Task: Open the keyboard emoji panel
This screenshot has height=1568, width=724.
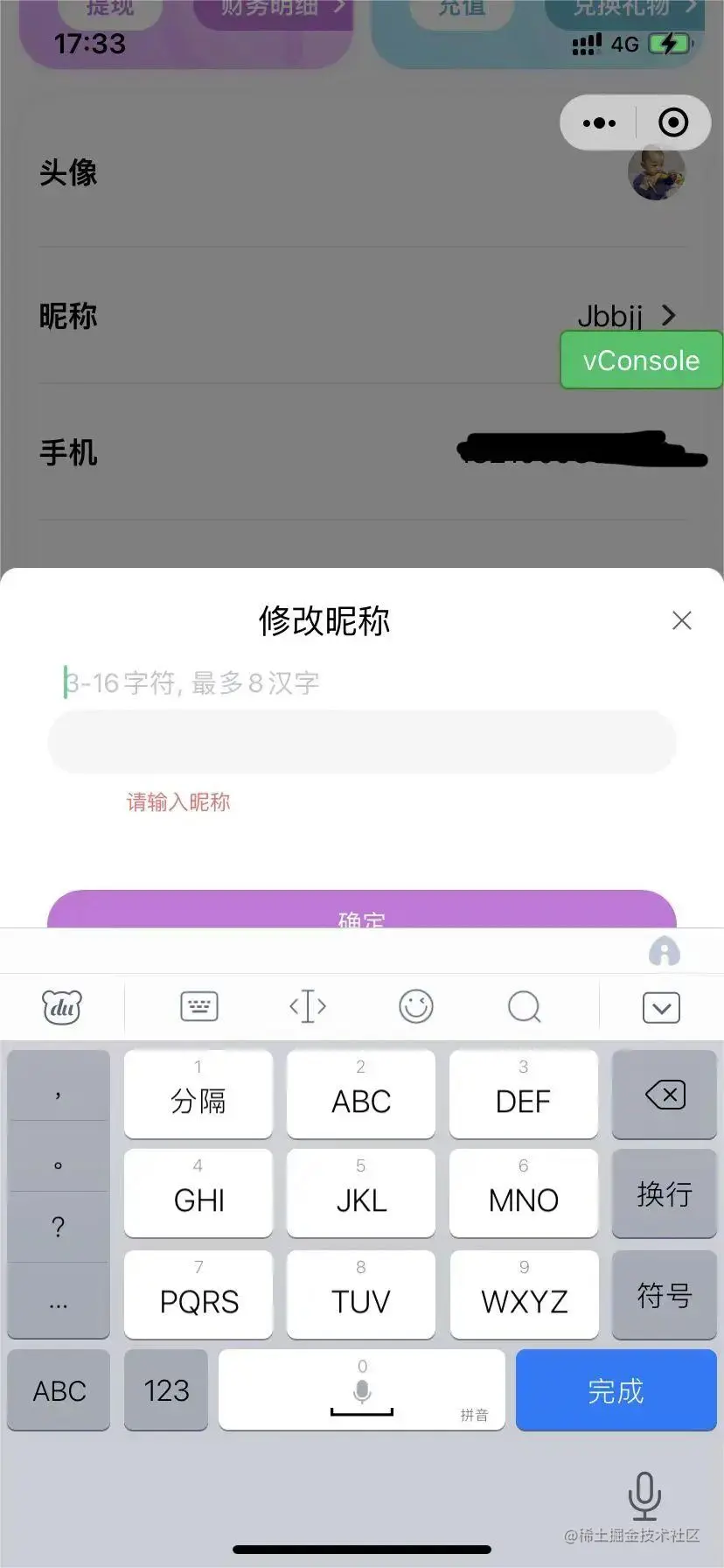Action: pyautogui.click(x=416, y=1006)
